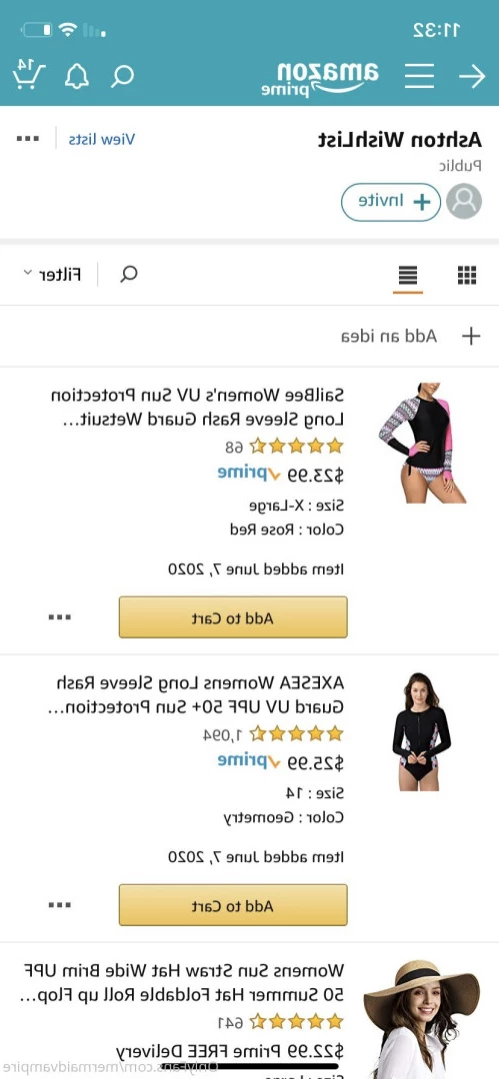Switch to grid view
The height and width of the screenshot is (1079, 499).
(x=467, y=275)
